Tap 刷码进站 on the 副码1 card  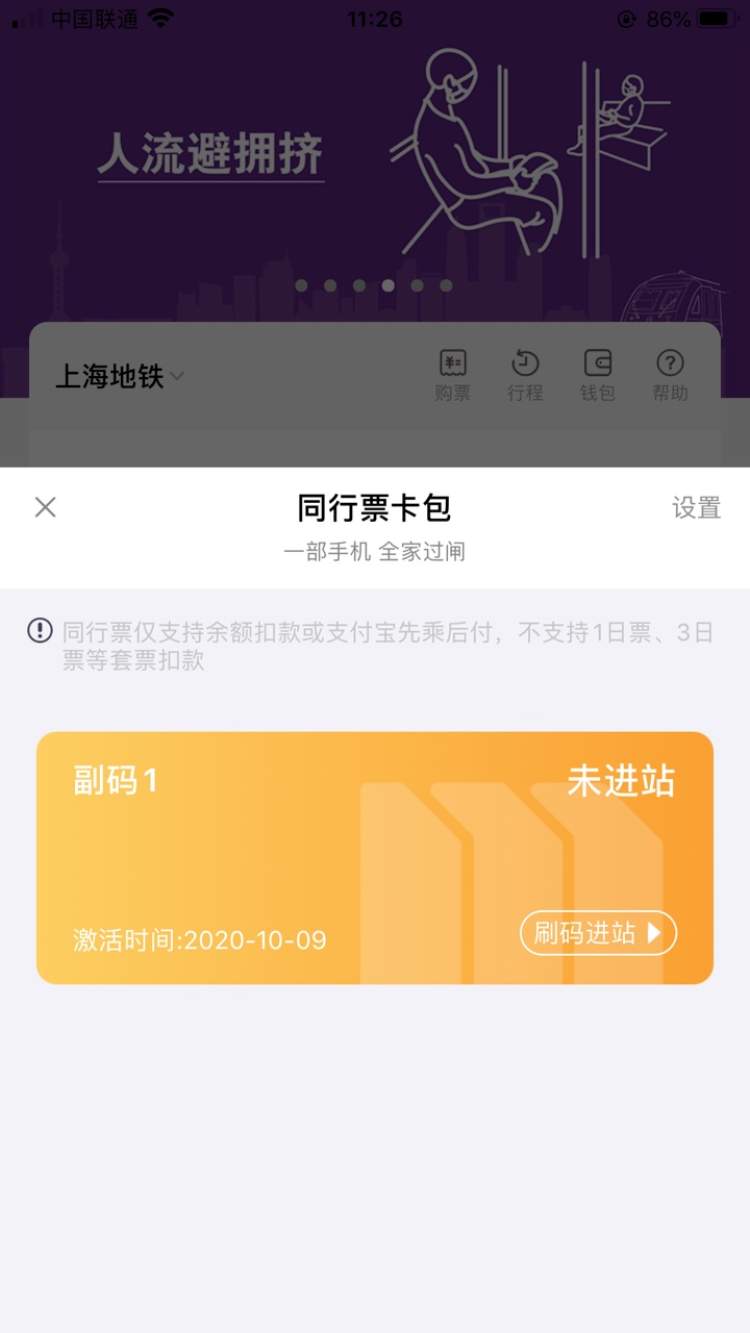598,933
